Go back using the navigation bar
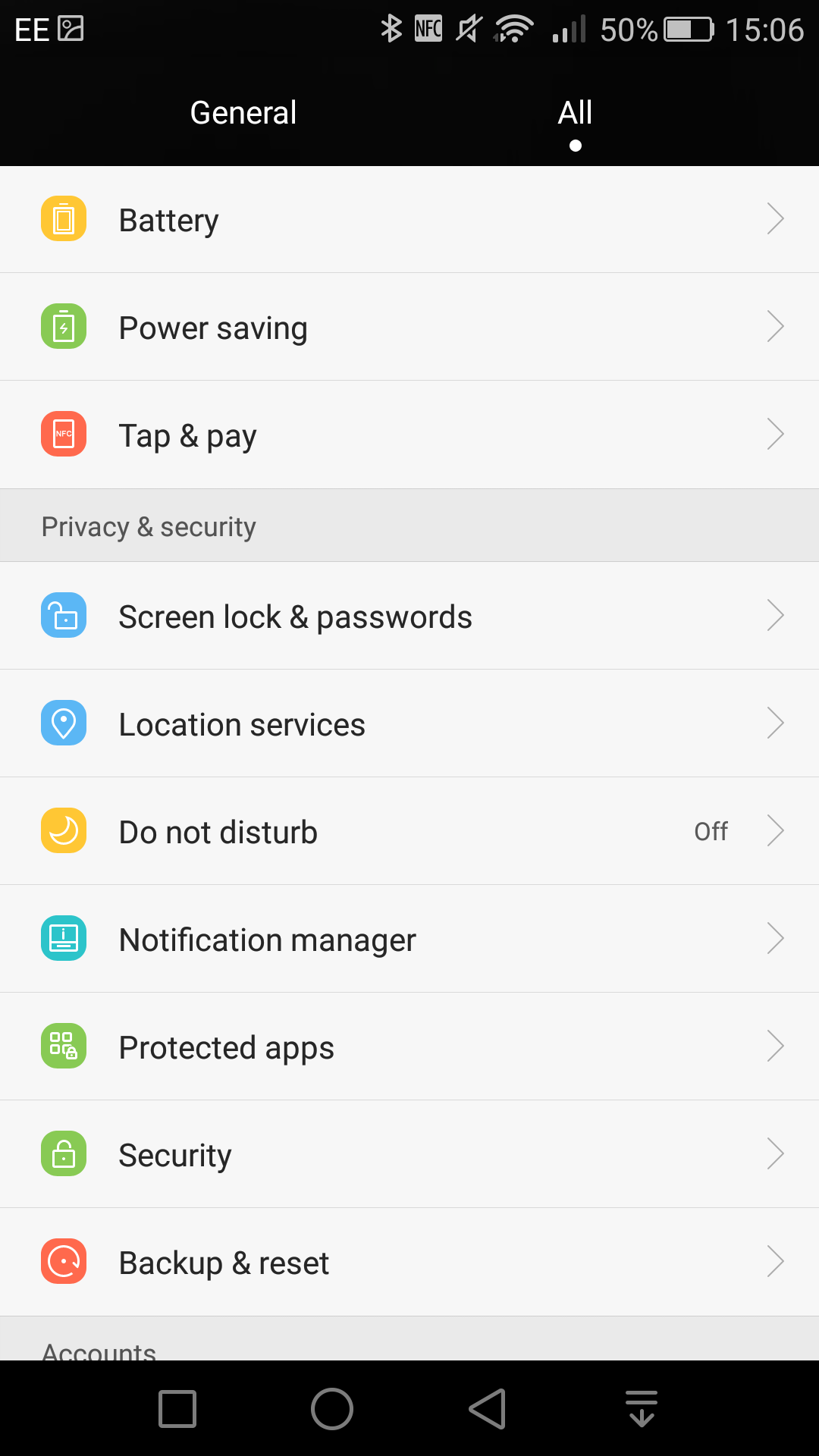 click(x=487, y=1409)
